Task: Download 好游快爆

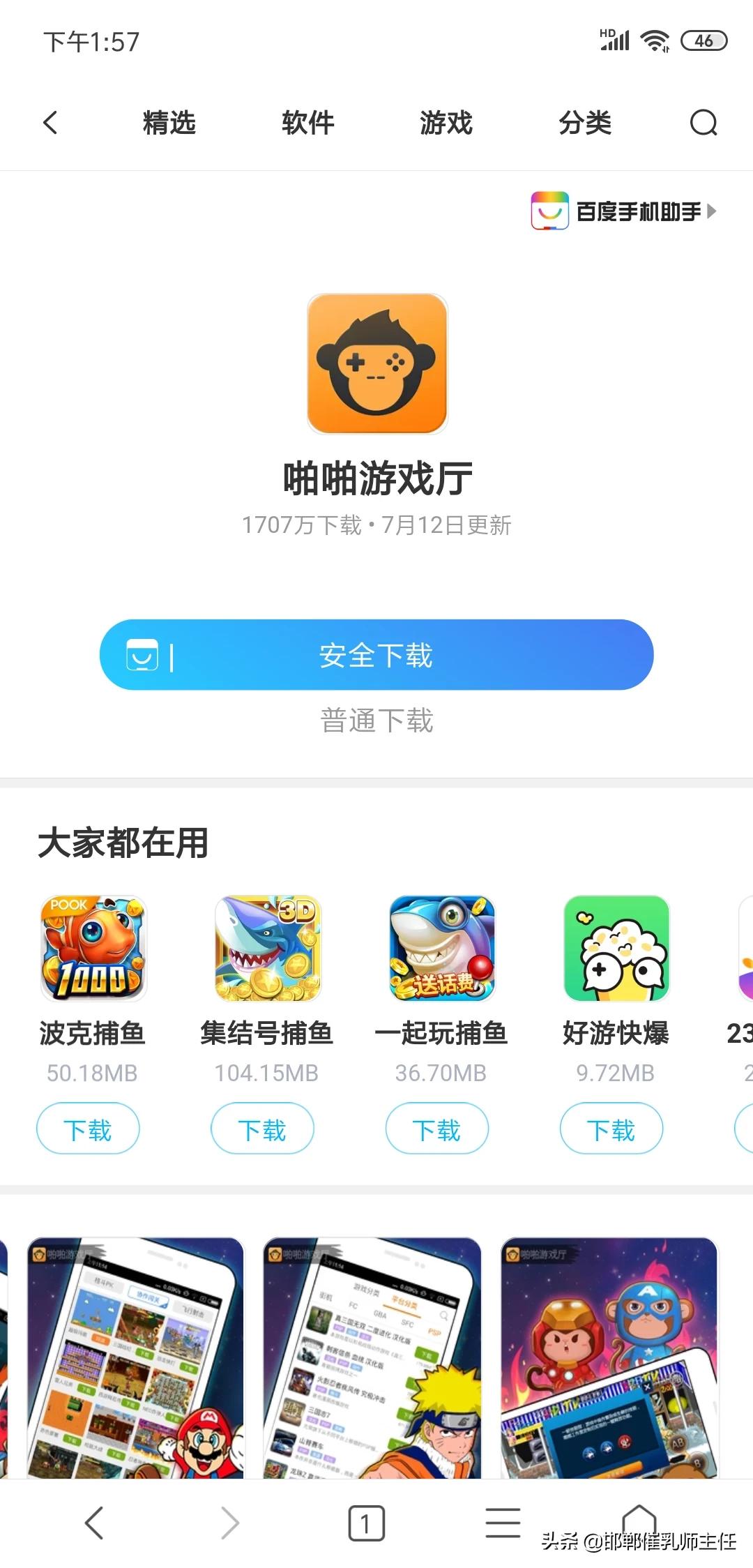Action: 611,1129
